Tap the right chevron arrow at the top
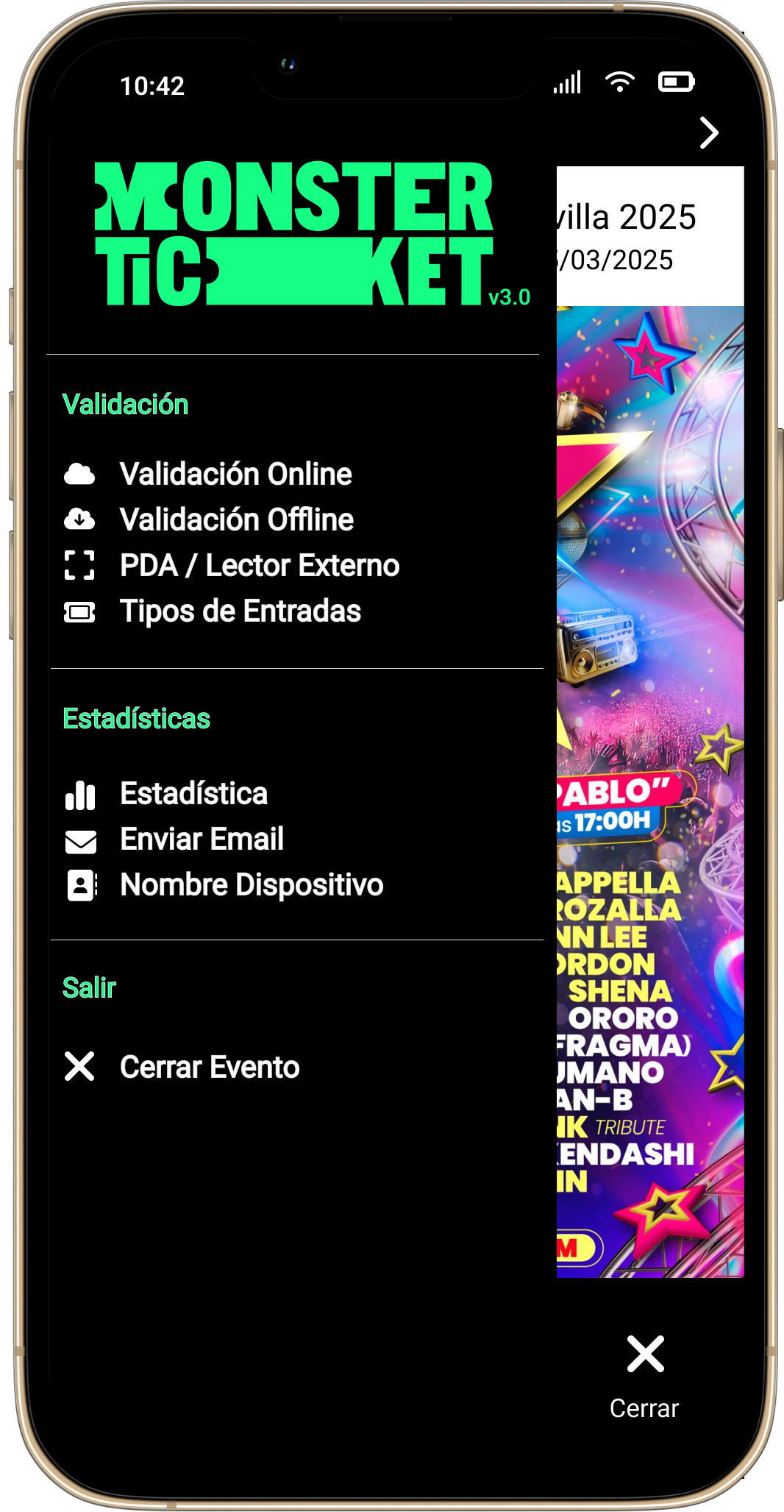784x1512 pixels. 708,133
